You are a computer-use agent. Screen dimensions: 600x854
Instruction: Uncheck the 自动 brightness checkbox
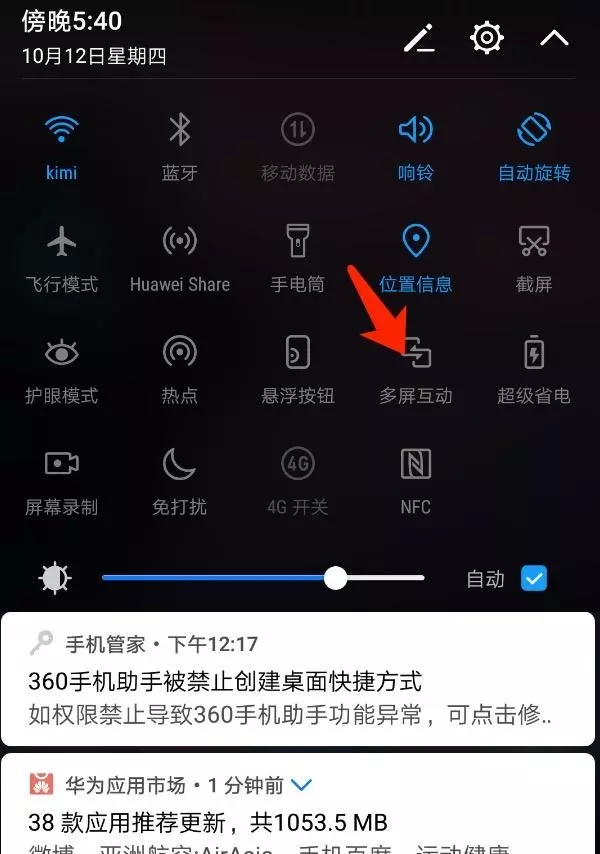click(x=534, y=578)
